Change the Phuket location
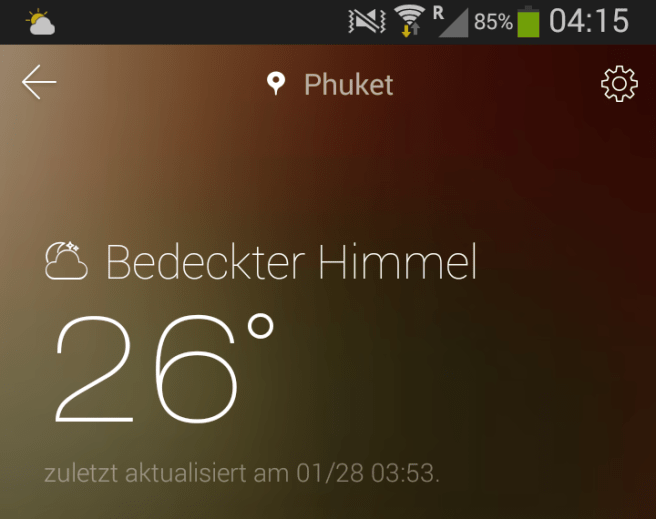 coord(332,84)
